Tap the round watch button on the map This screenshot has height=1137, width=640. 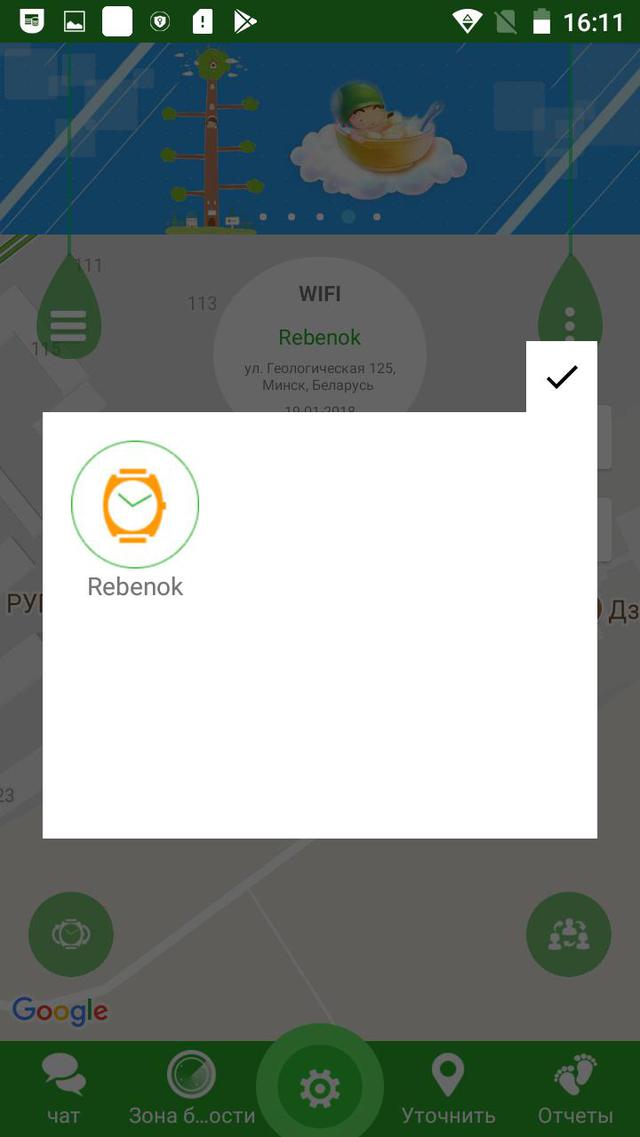click(x=71, y=934)
